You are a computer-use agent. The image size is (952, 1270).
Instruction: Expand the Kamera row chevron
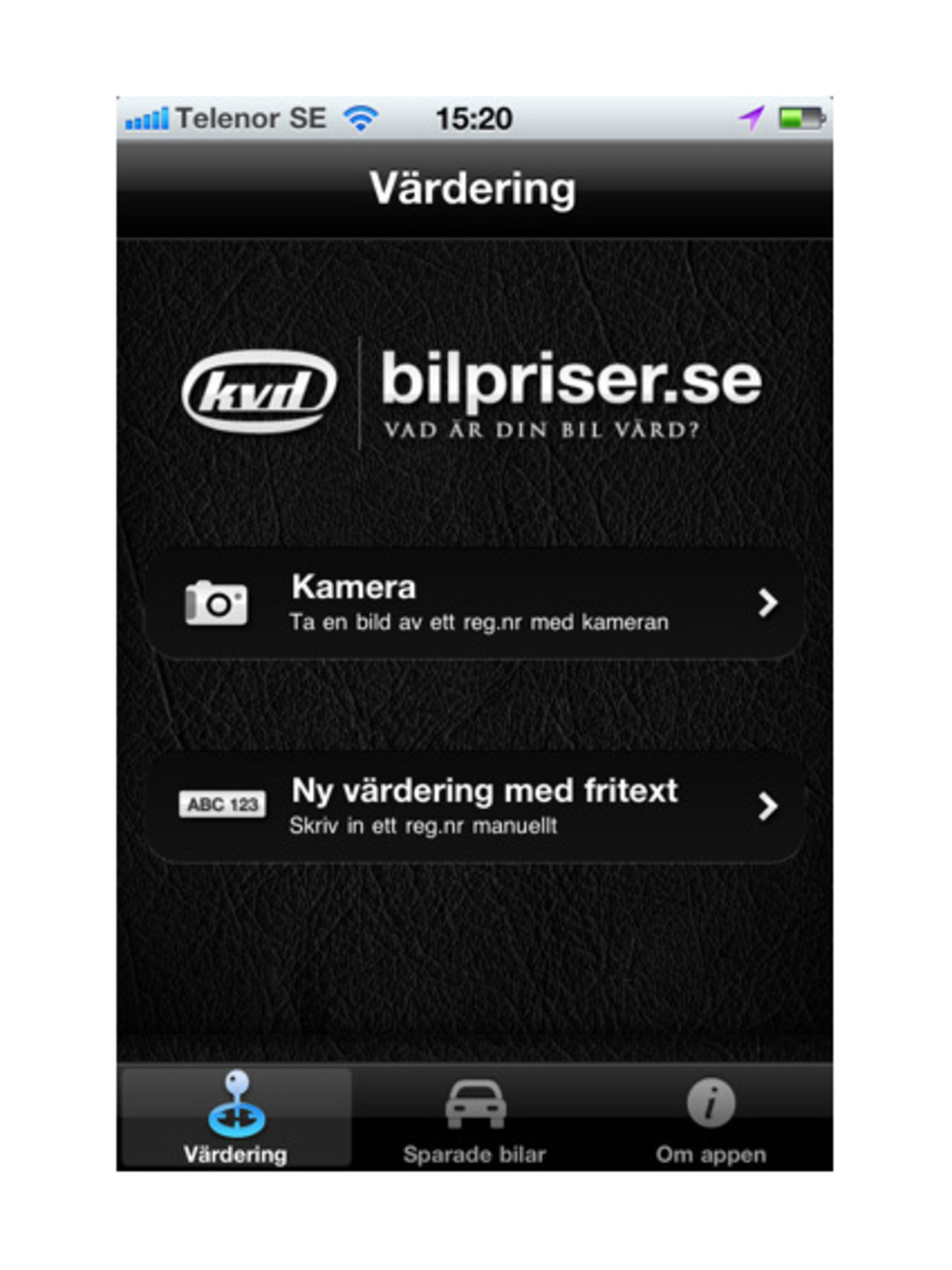click(x=770, y=604)
